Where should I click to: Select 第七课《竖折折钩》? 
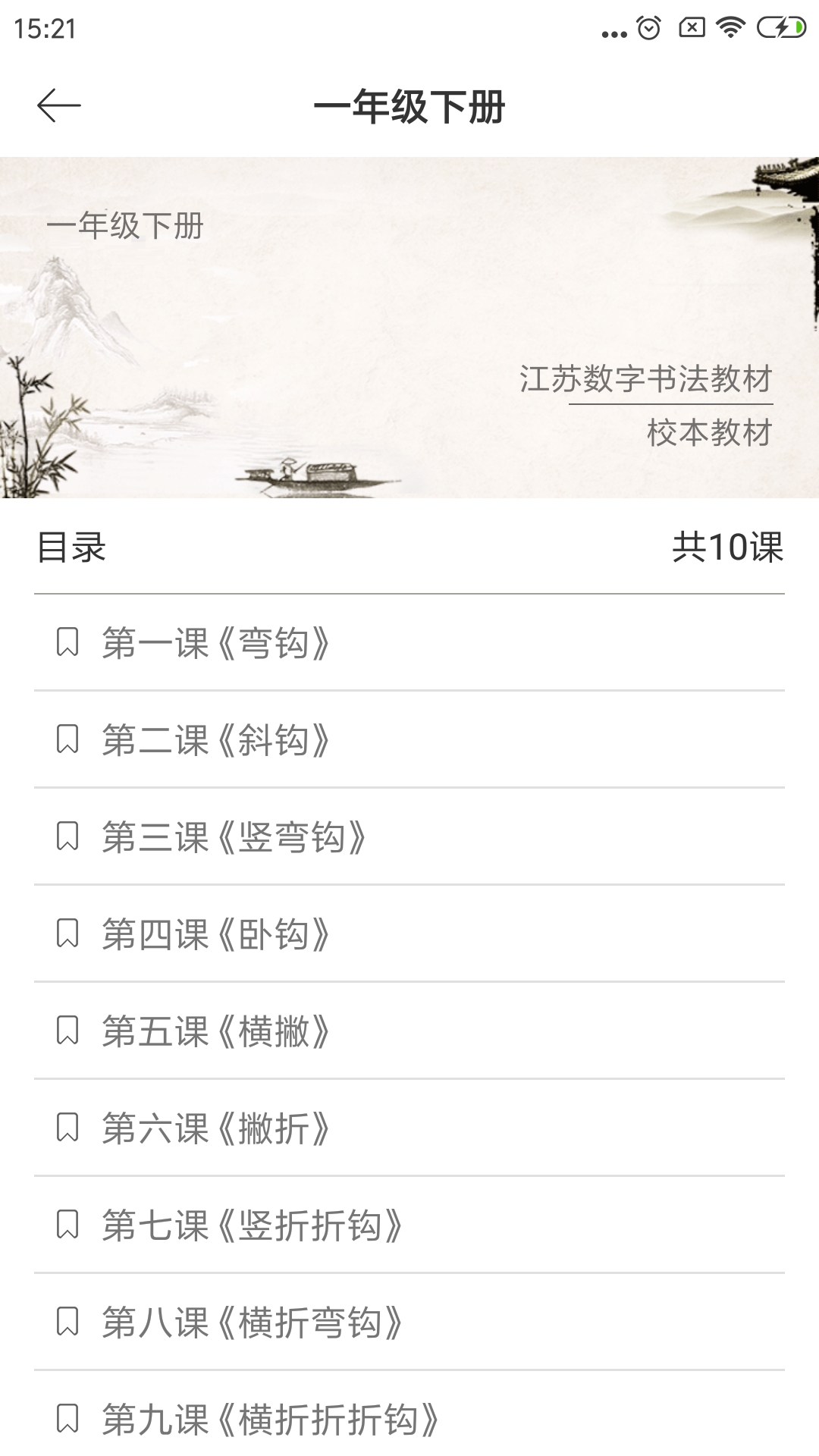(x=409, y=1225)
